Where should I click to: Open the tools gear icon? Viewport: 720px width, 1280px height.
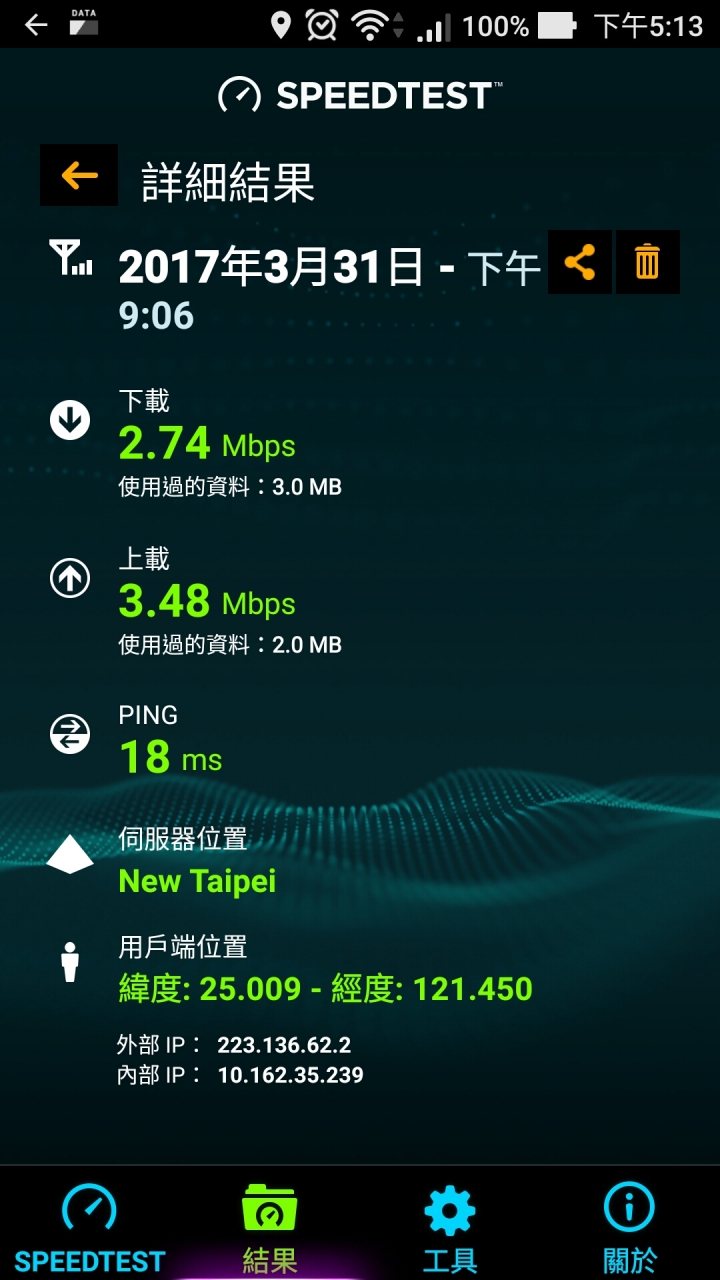450,1210
